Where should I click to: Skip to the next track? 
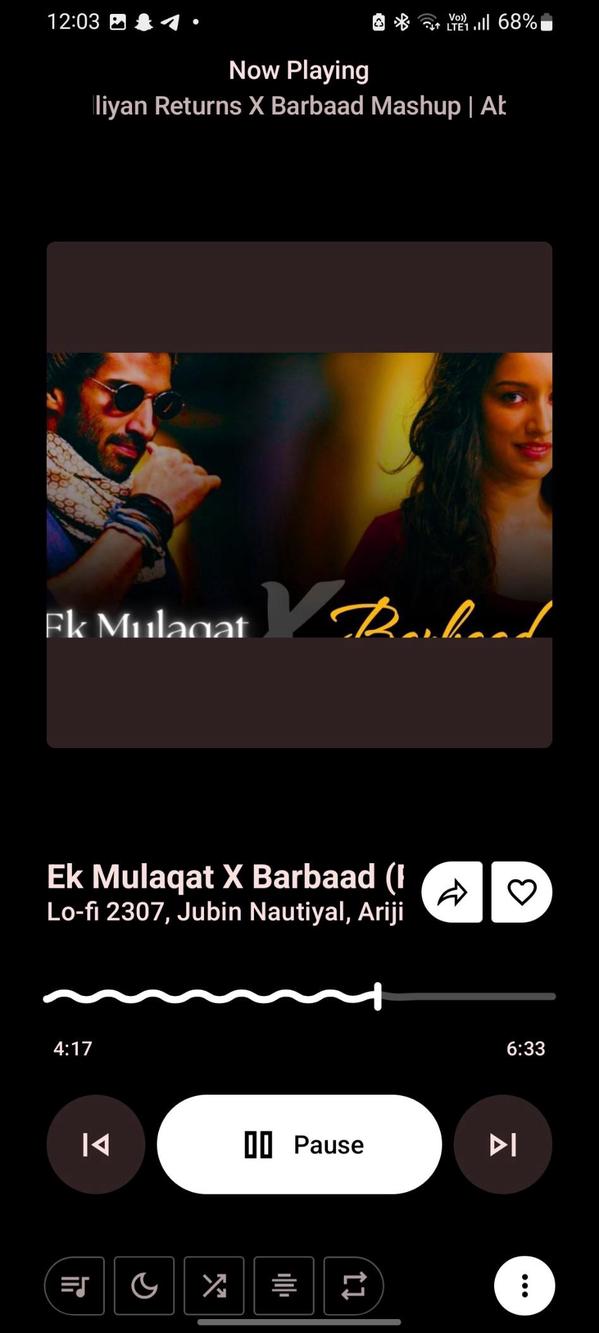(503, 1144)
